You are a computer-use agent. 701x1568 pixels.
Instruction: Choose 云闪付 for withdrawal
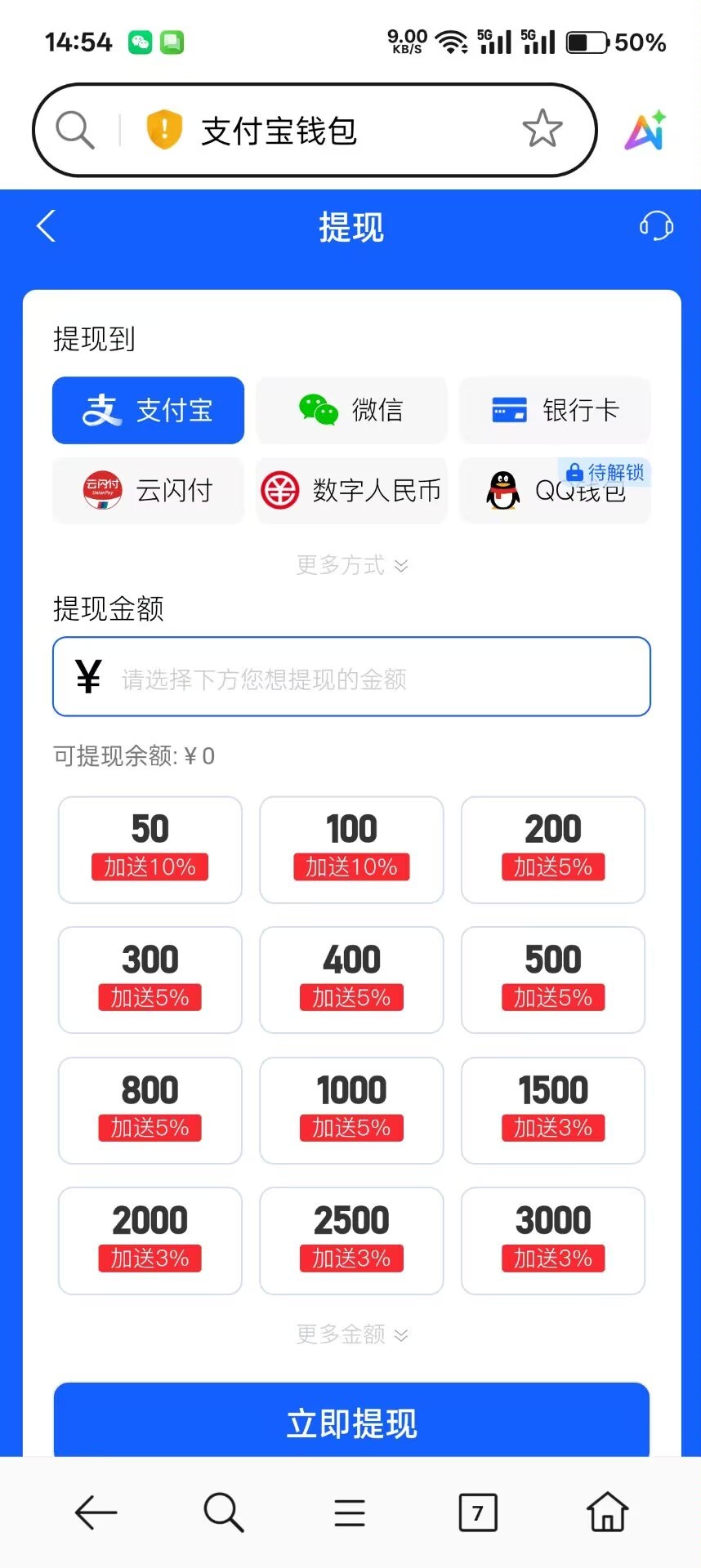(148, 490)
